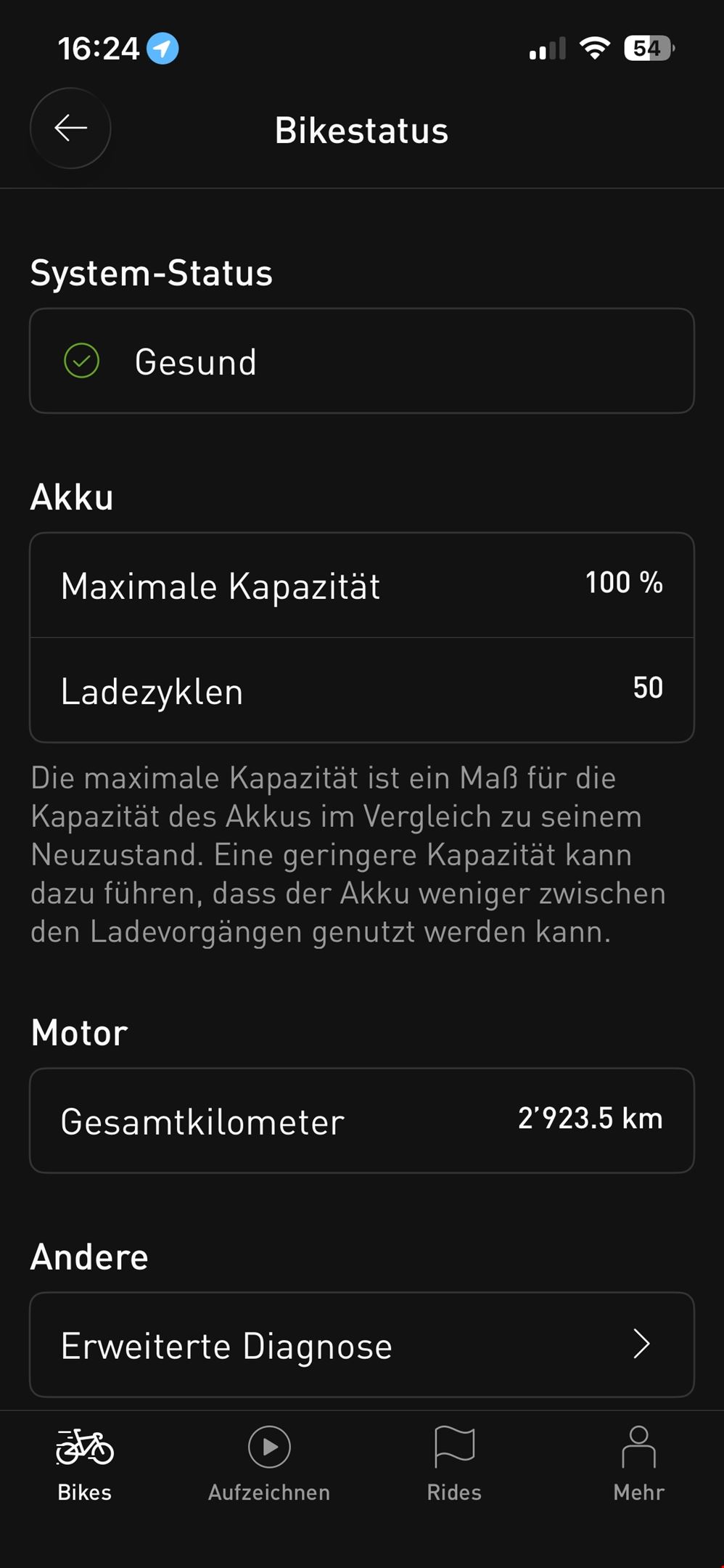
Task: Switch to the Aufzeichnen tab
Action: click(269, 1463)
